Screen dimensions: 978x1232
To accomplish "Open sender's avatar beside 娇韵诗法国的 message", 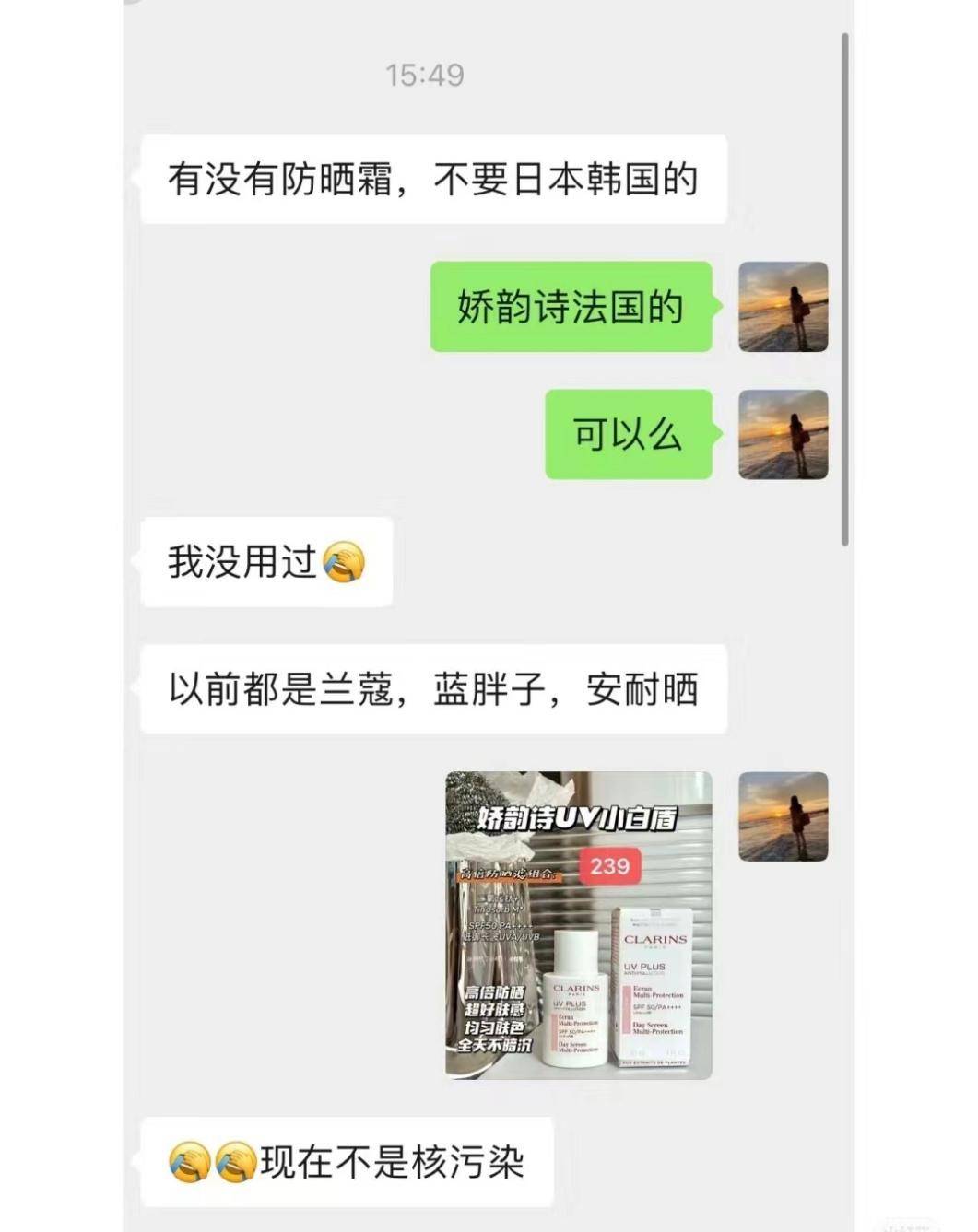I will click(x=783, y=307).
